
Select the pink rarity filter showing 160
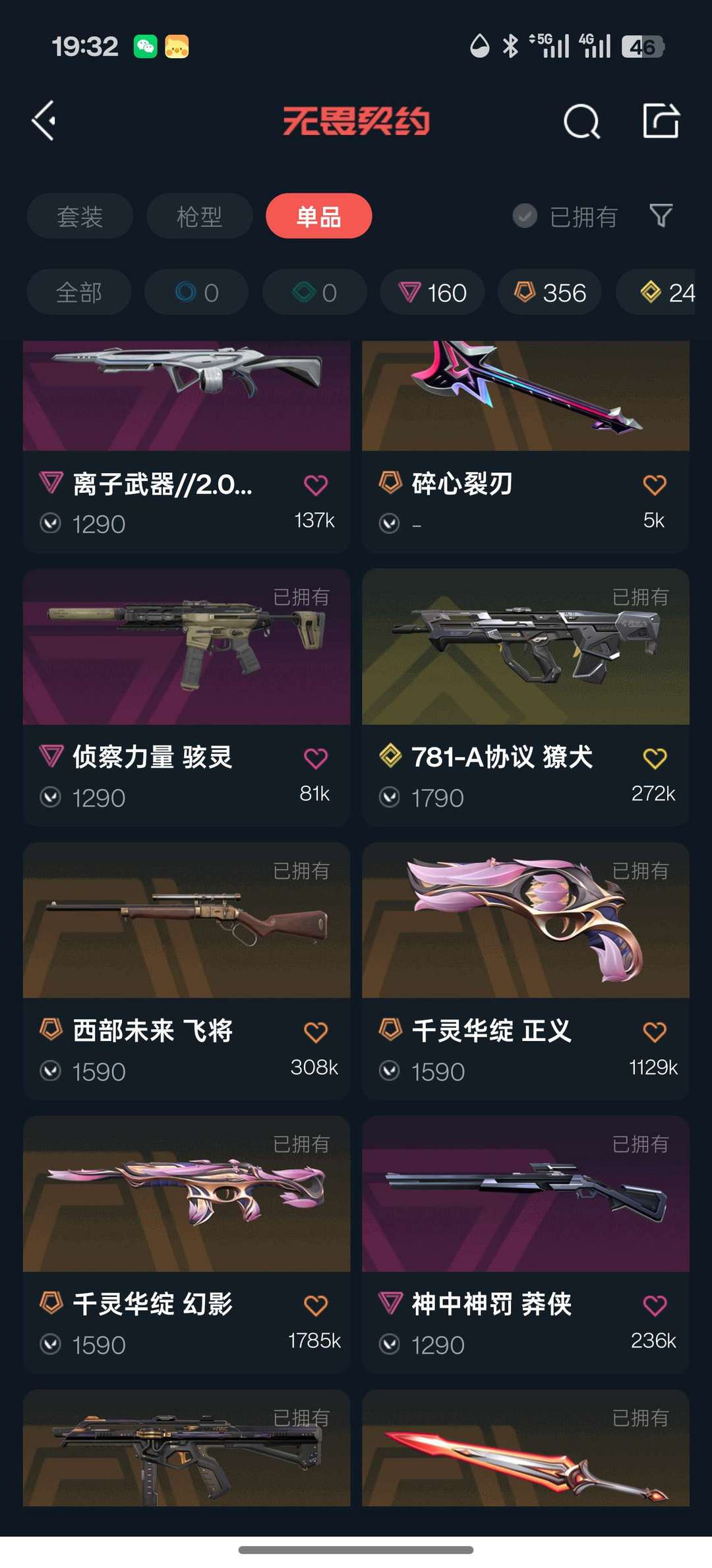432,292
